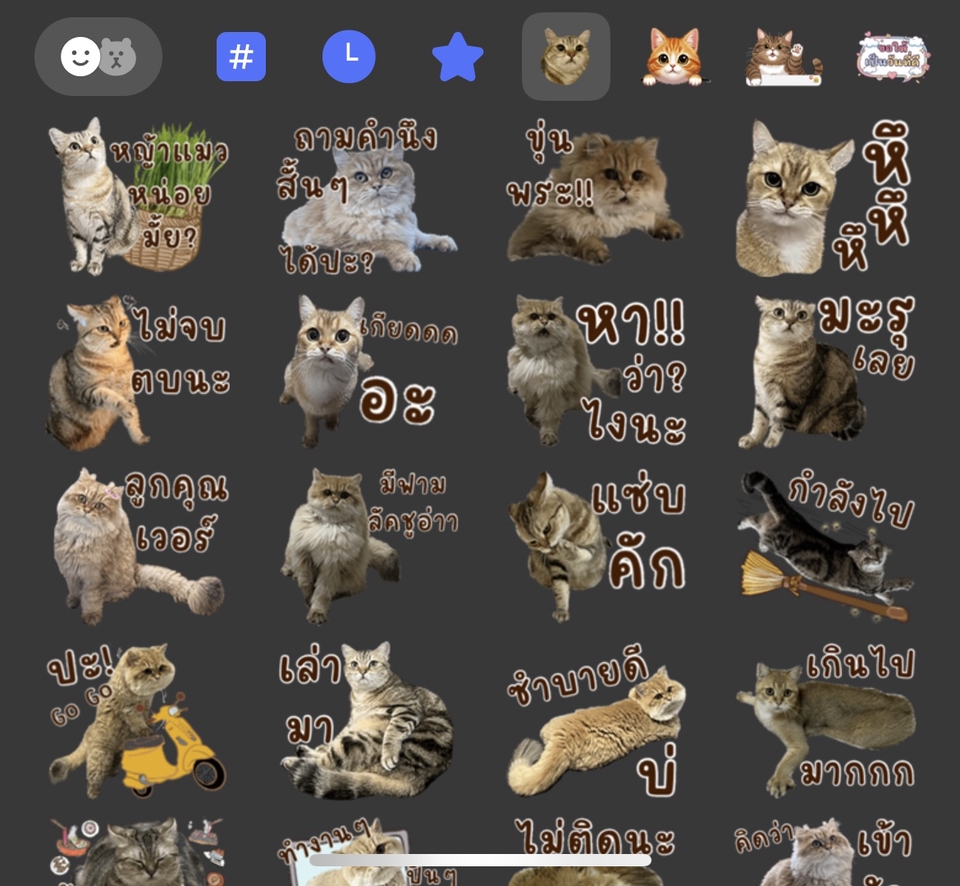Image resolution: width=960 pixels, height=886 pixels.
Task: Select the orange cat sticker pack
Action: pos(672,57)
